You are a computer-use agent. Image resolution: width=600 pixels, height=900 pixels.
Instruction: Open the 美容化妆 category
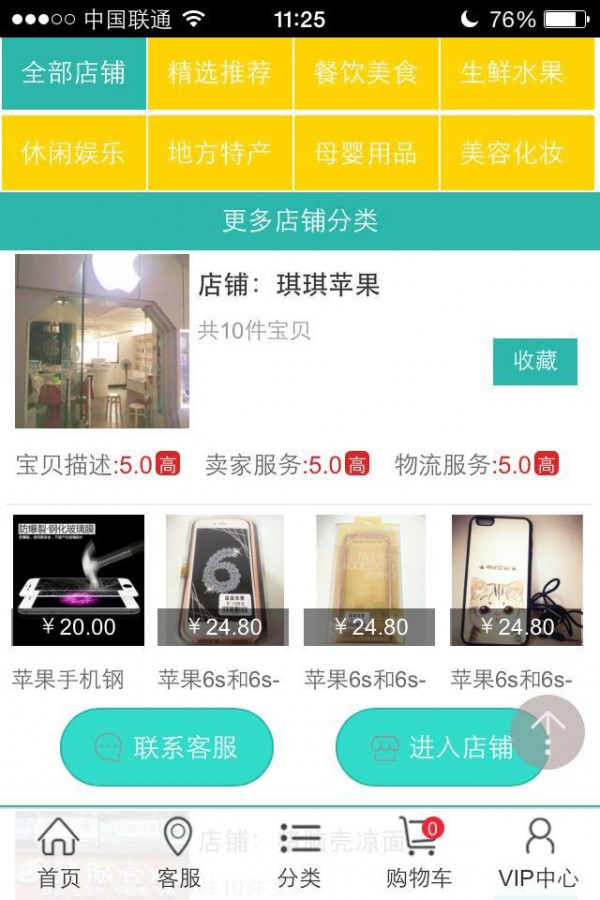tap(512, 153)
